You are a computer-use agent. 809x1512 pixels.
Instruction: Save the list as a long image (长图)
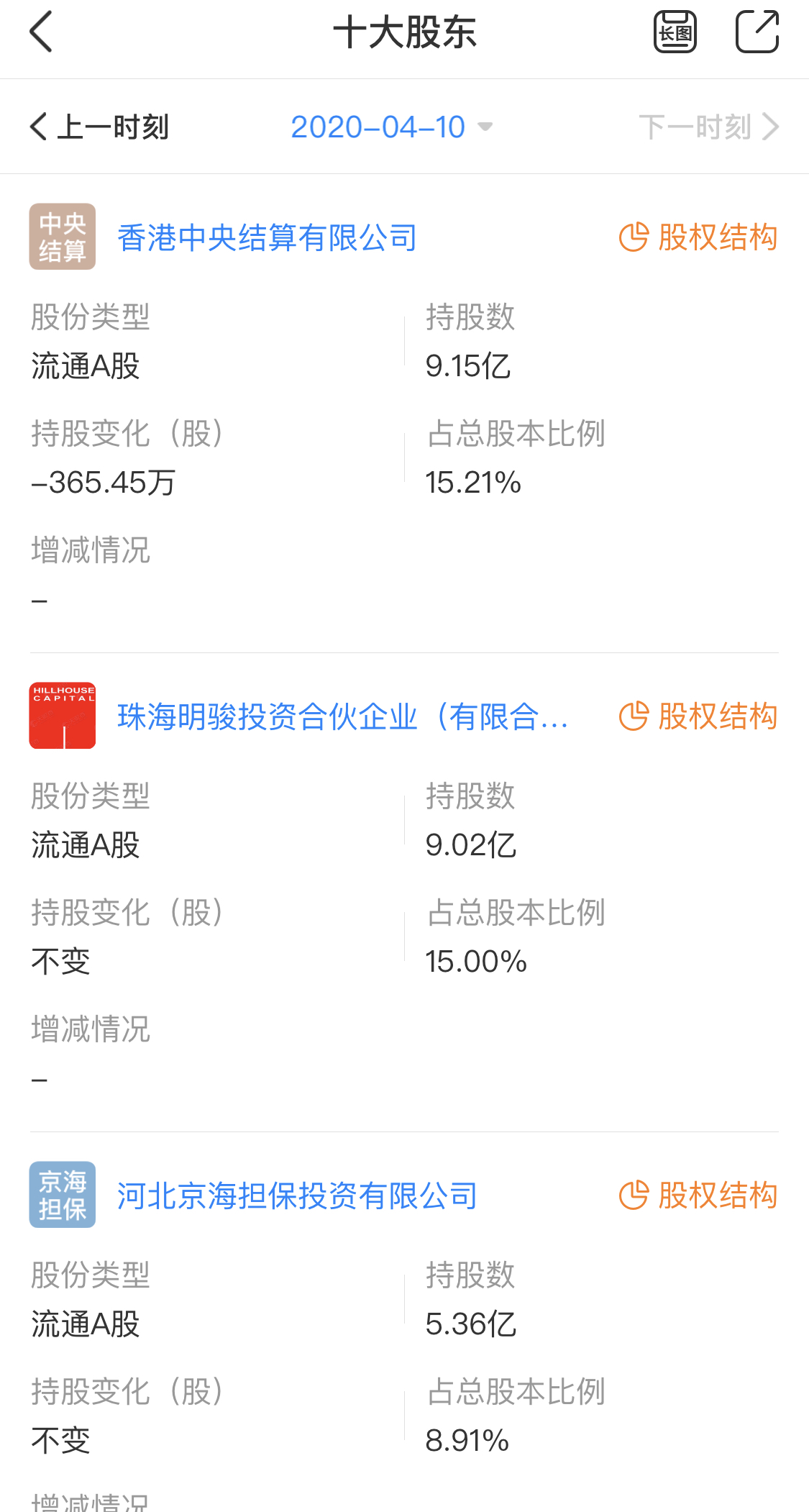pyautogui.click(x=675, y=32)
